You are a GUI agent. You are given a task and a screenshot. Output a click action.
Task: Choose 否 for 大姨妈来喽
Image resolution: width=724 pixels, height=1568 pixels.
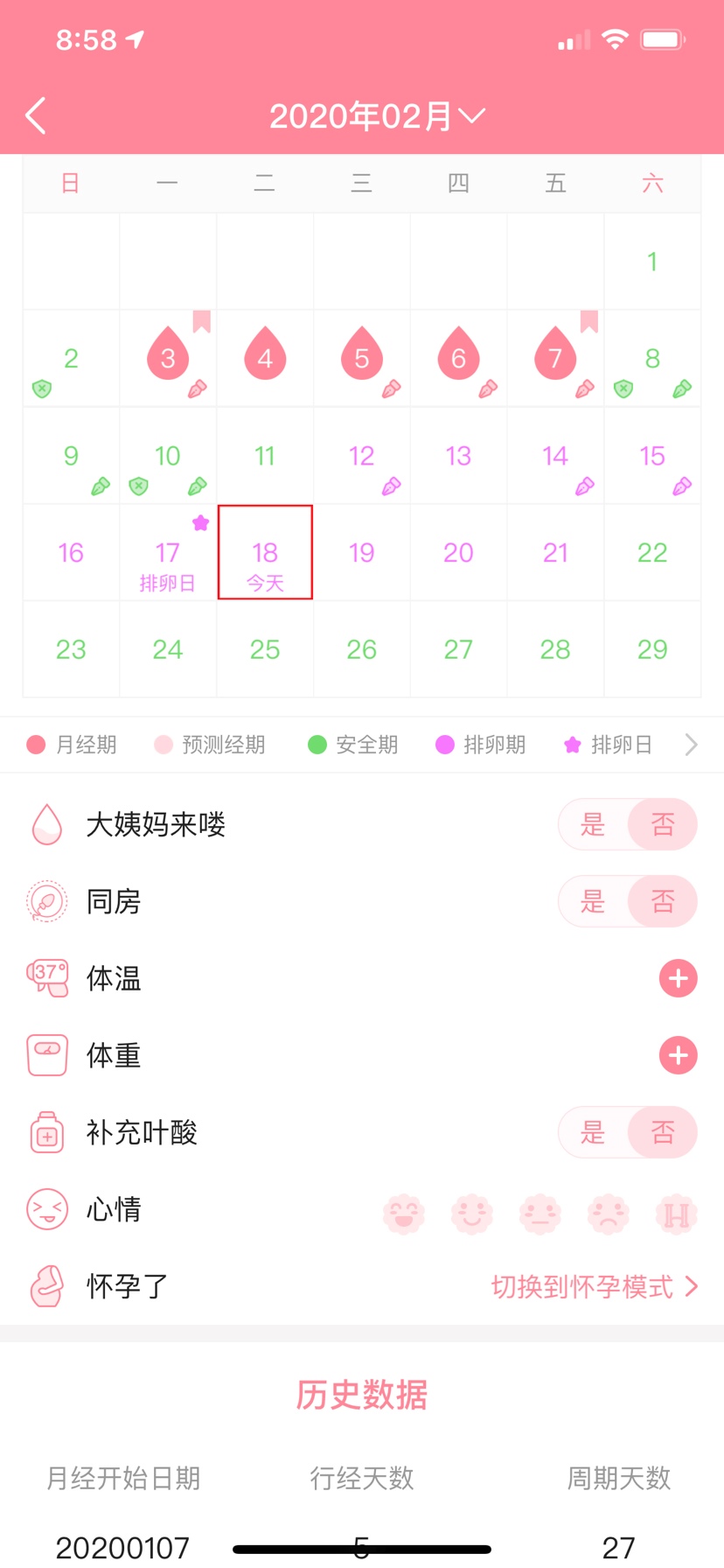(x=662, y=824)
